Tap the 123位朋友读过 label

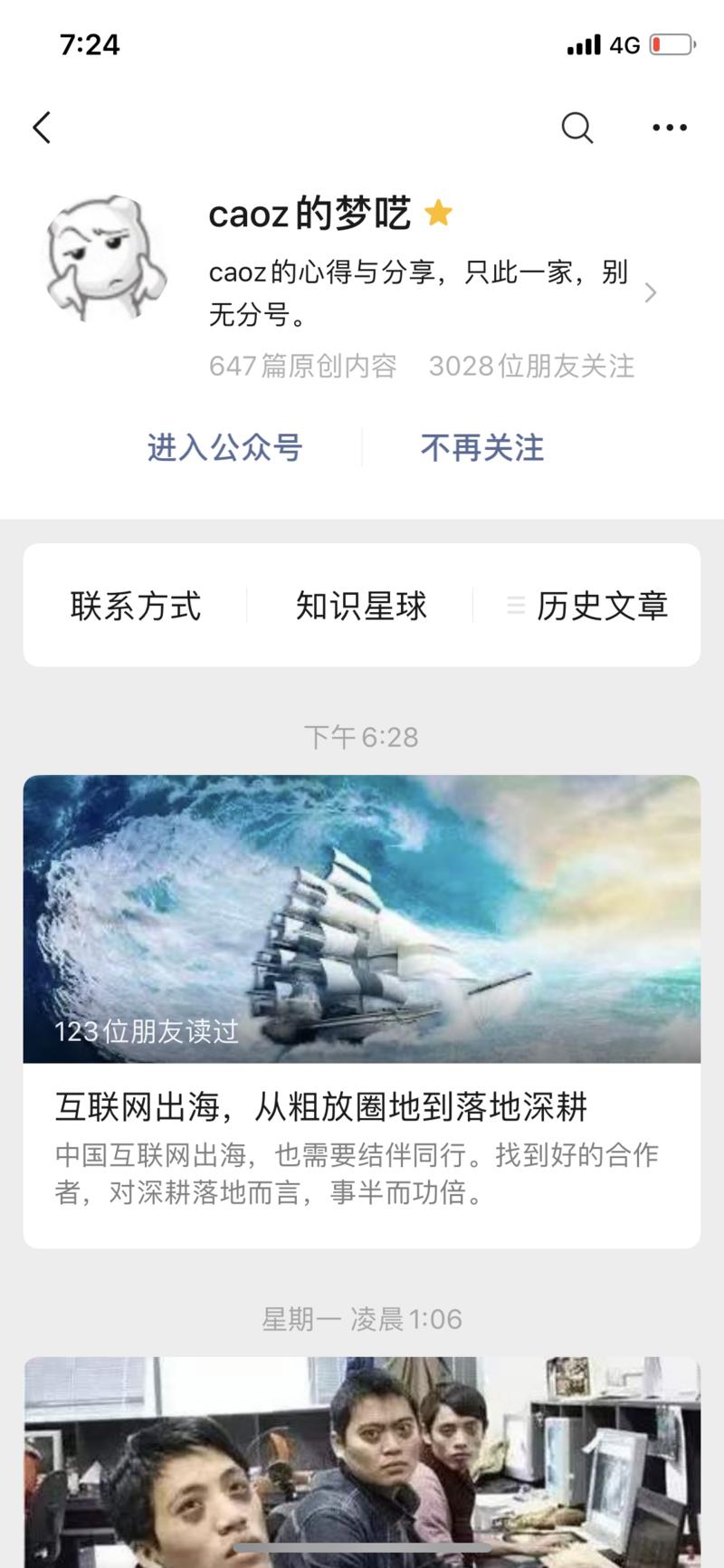click(145, 1031)
